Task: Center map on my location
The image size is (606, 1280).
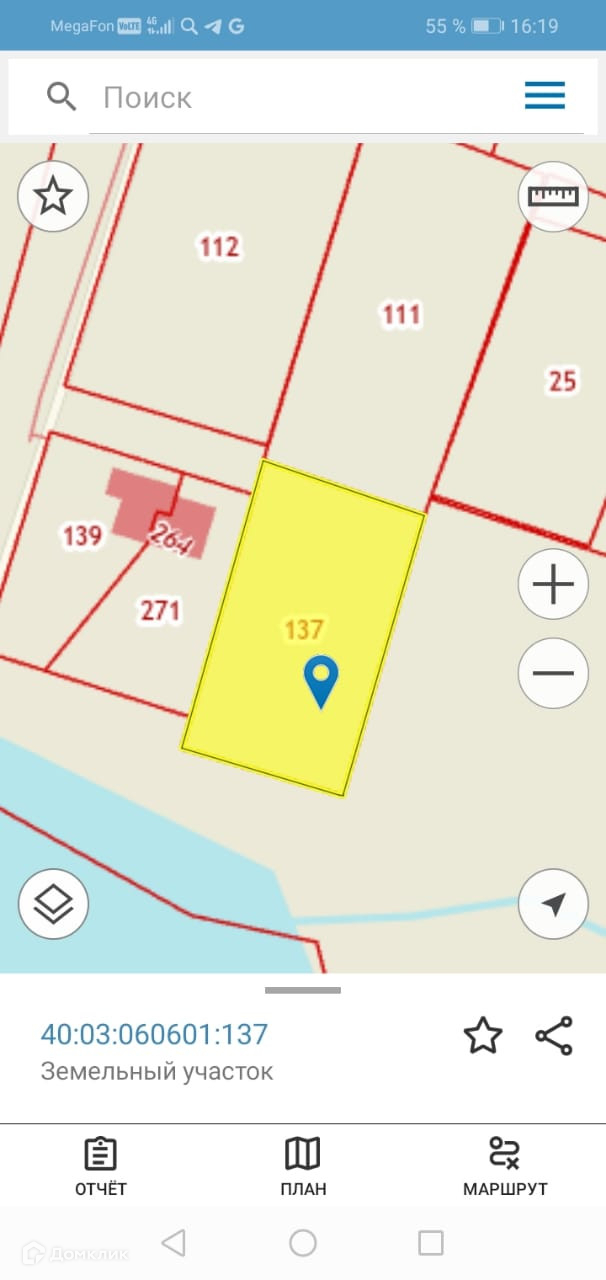Action: (553, 904)
